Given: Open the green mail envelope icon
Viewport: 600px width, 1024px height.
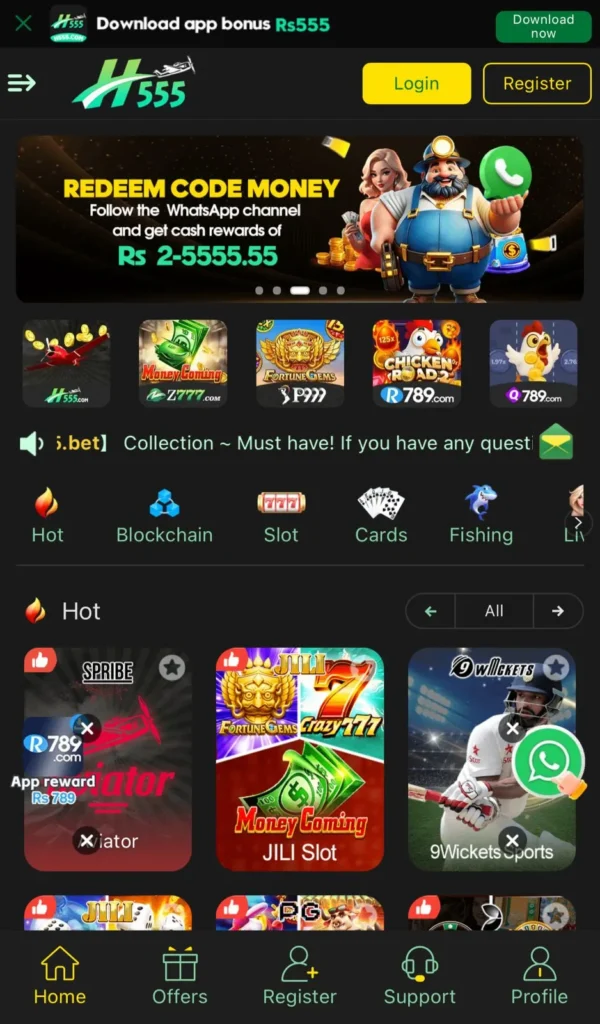Looking at the screenshot, I should [x=556, y=442].
